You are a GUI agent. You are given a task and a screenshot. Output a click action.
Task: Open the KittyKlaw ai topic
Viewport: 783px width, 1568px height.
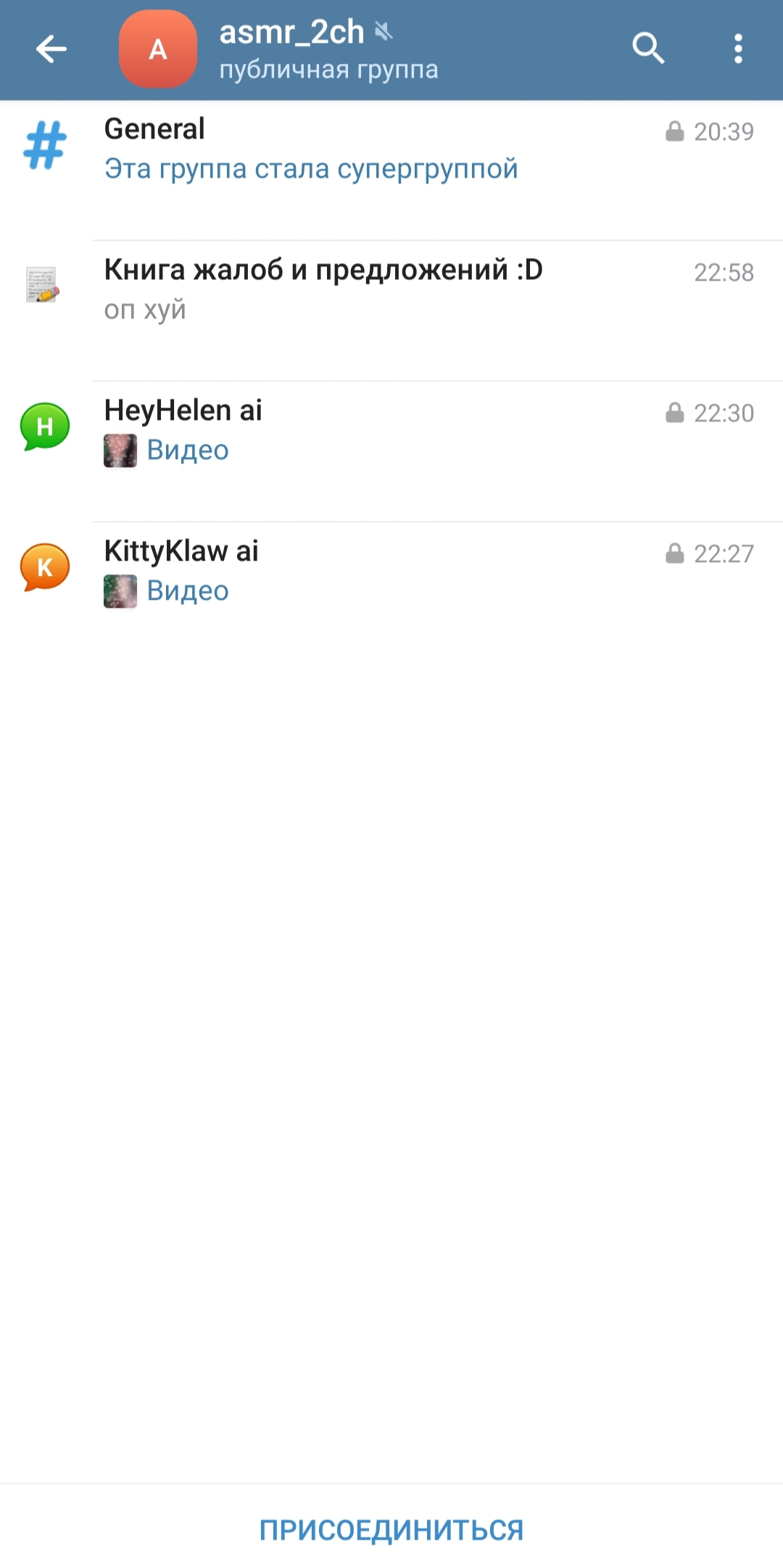coord(391,592)
